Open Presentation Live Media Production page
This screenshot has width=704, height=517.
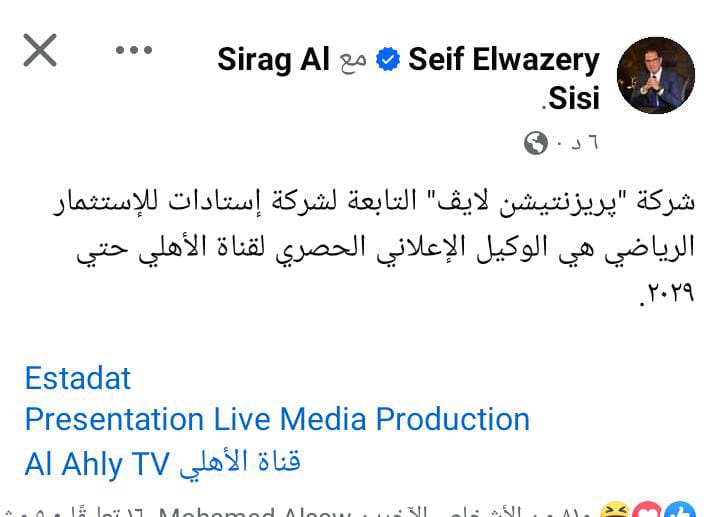pos(277,419)
